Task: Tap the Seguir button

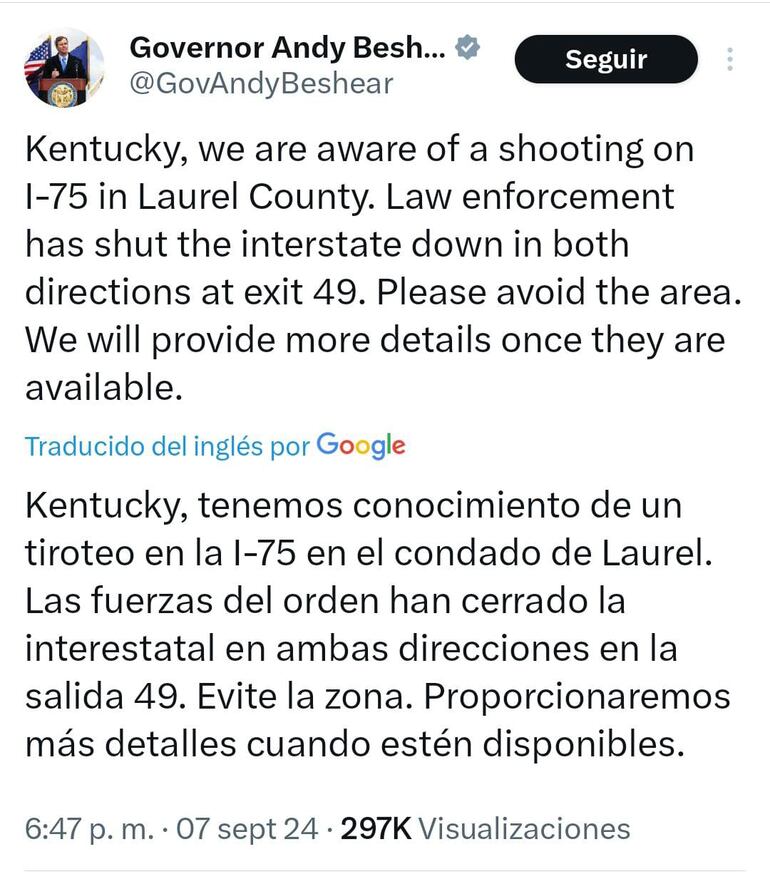Action: click(x=606, y=59)
